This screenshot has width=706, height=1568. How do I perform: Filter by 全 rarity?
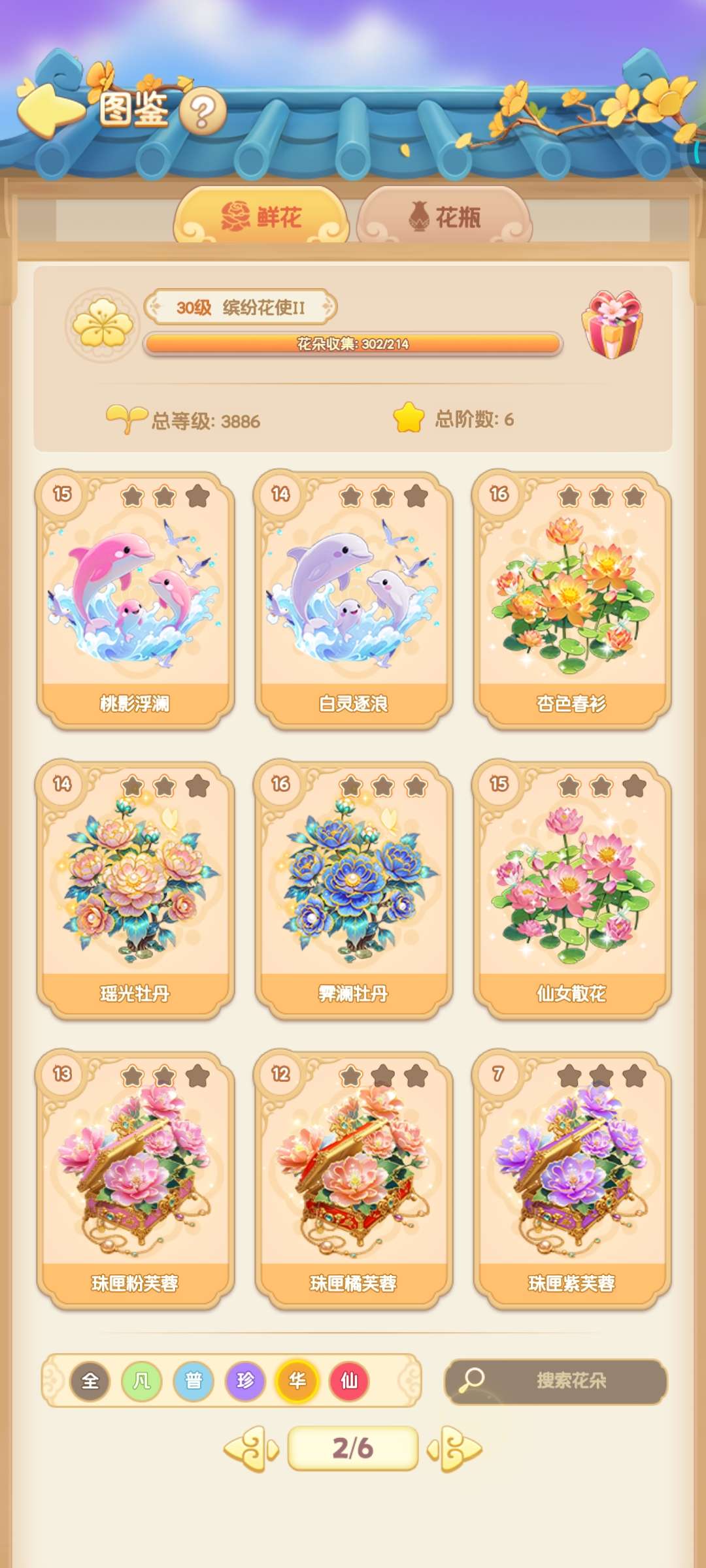pyautogui.click(x=90, y=1380)
